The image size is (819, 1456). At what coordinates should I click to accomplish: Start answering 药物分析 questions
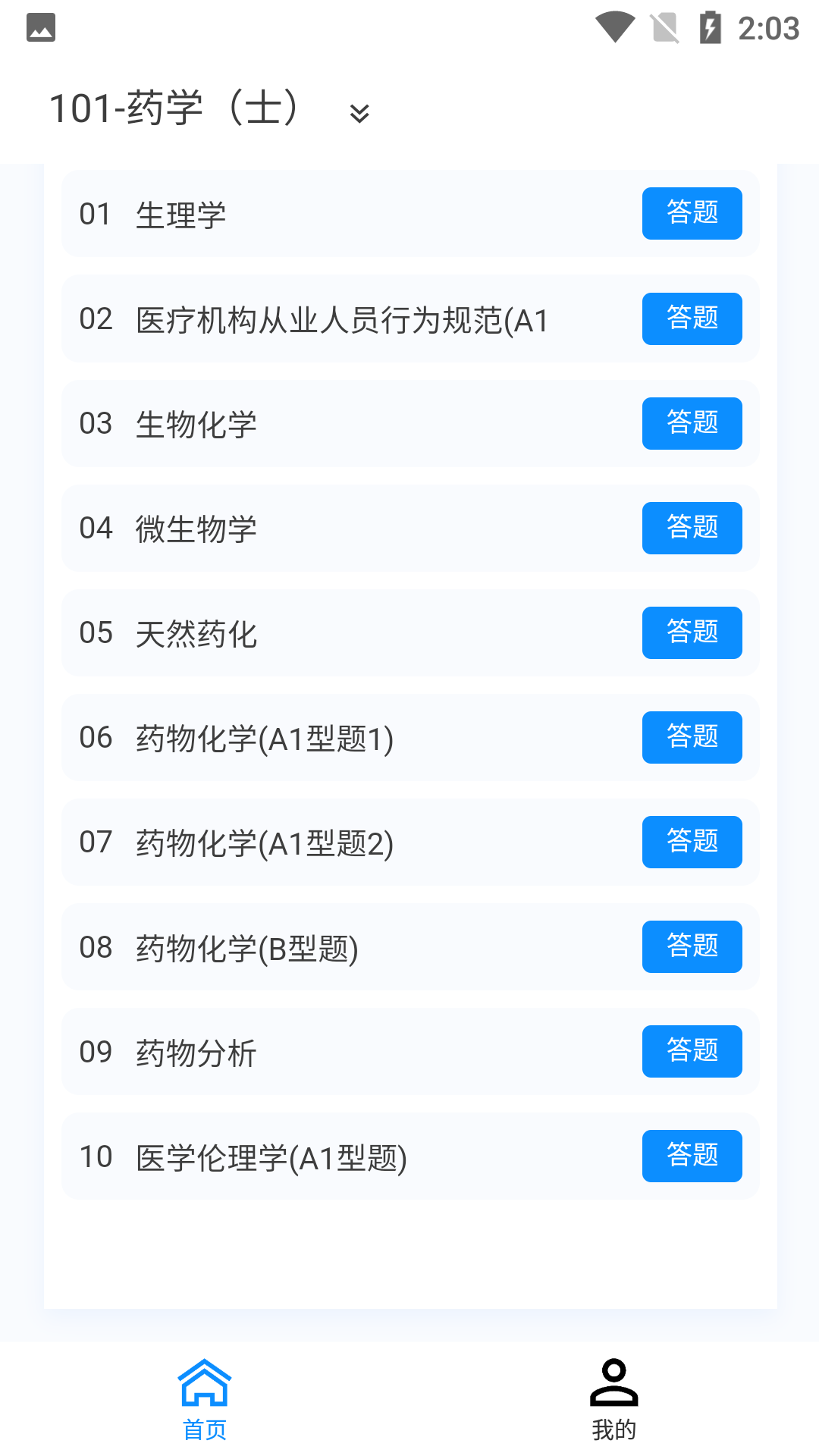pos(692,1051)
